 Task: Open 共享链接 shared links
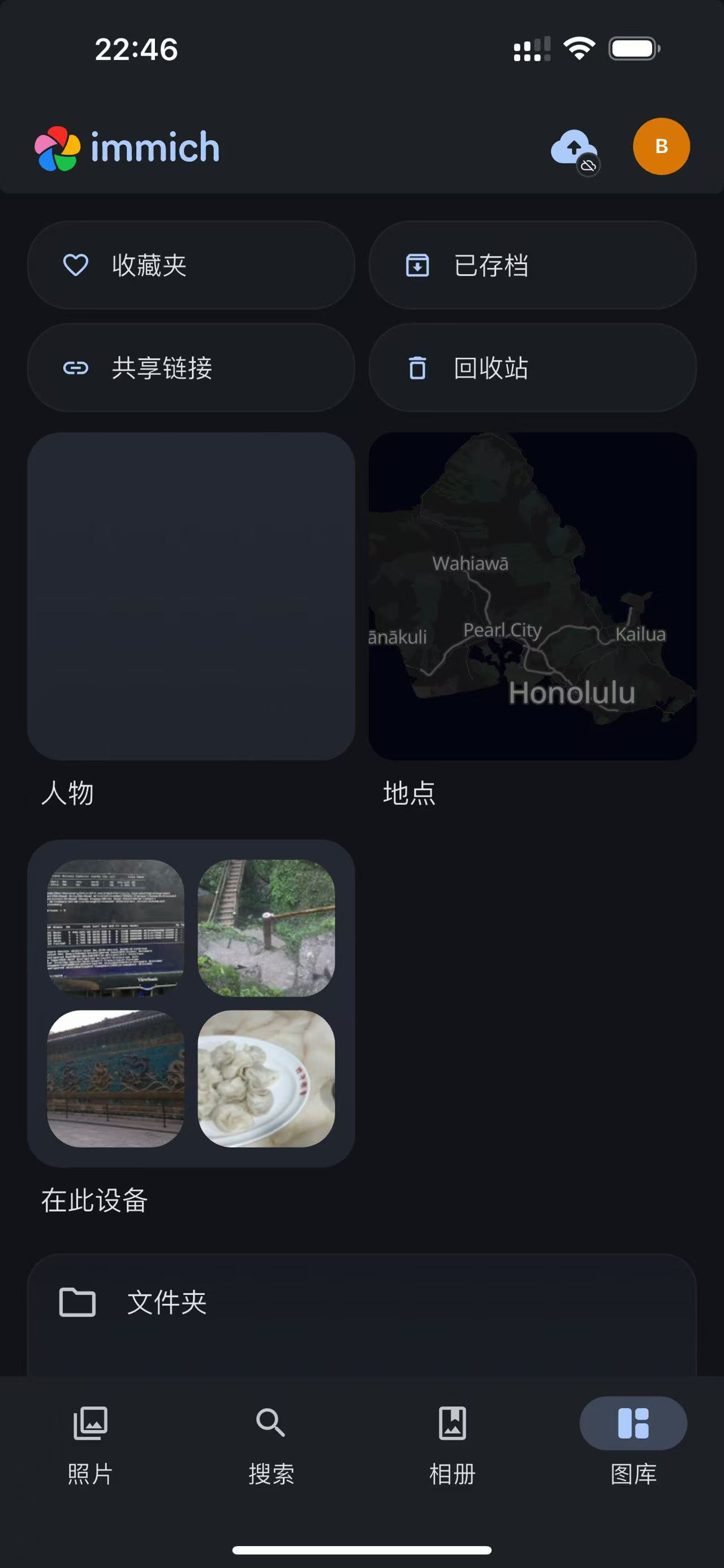click(191, 367)
